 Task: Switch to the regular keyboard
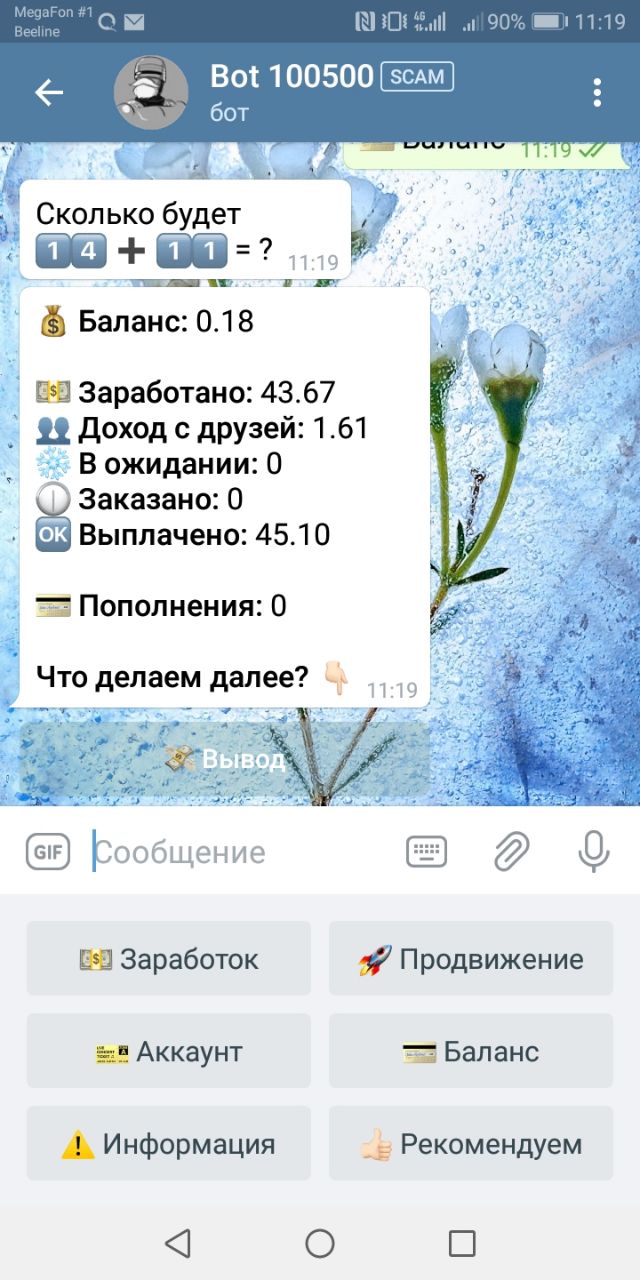(426, 852)
